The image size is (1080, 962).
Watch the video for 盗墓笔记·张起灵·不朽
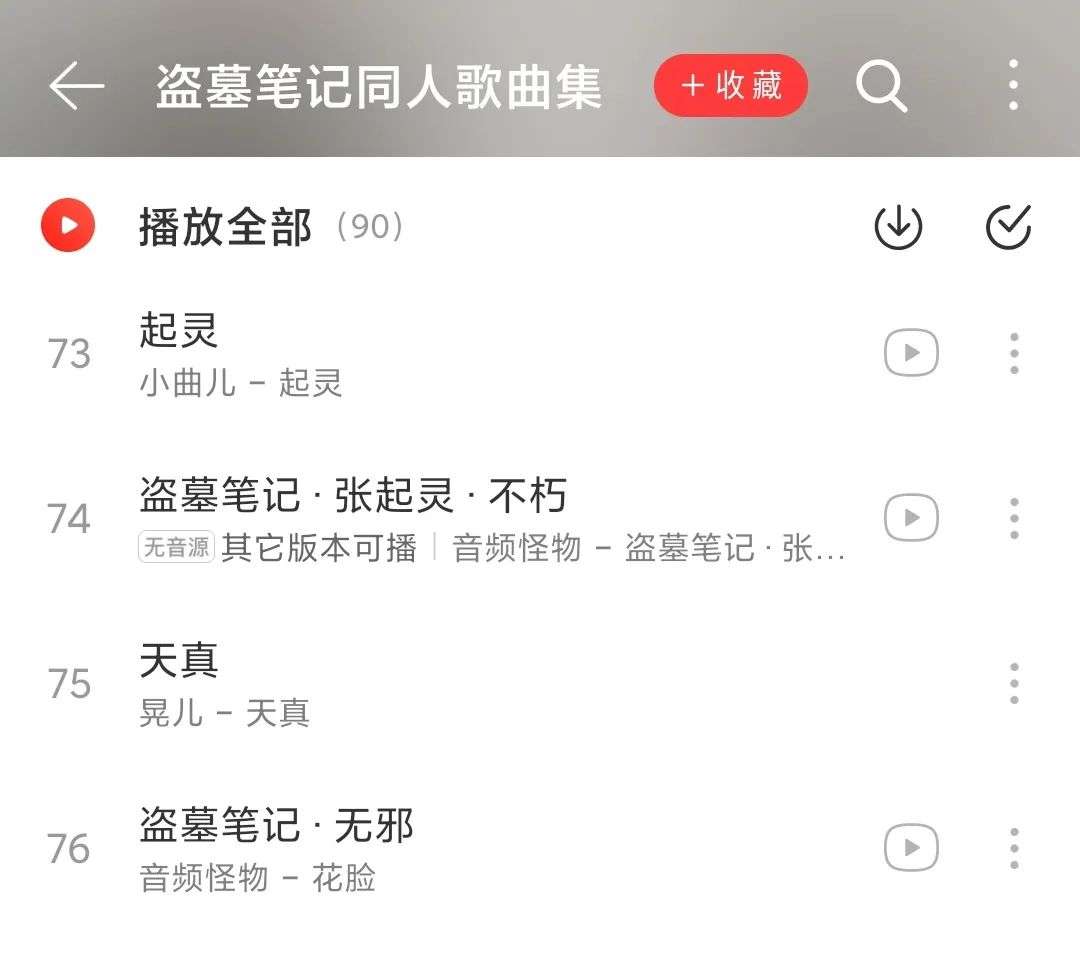tap(911, 518)
